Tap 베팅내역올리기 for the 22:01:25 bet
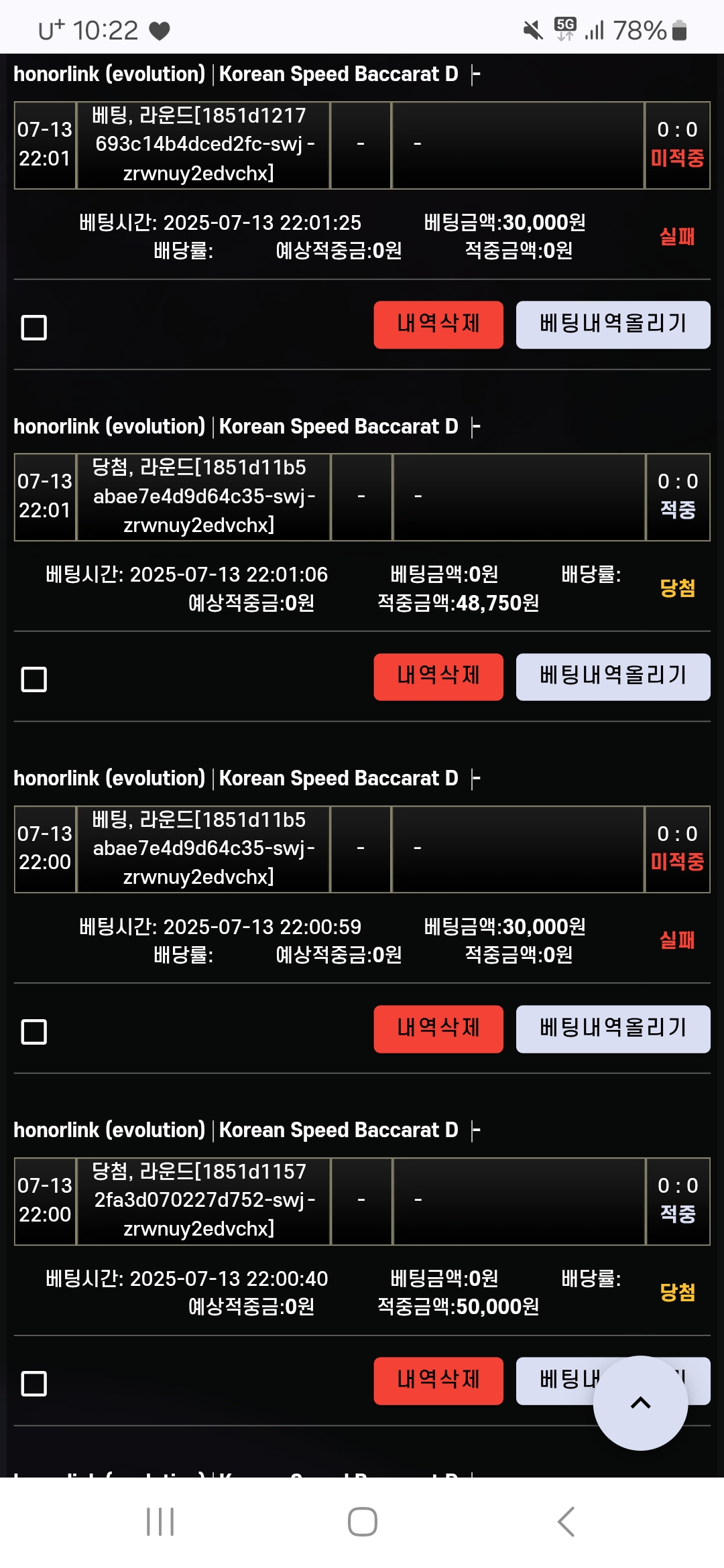Image resolution: width=724 pixels, height=1568 pixels. coord(613,325)
